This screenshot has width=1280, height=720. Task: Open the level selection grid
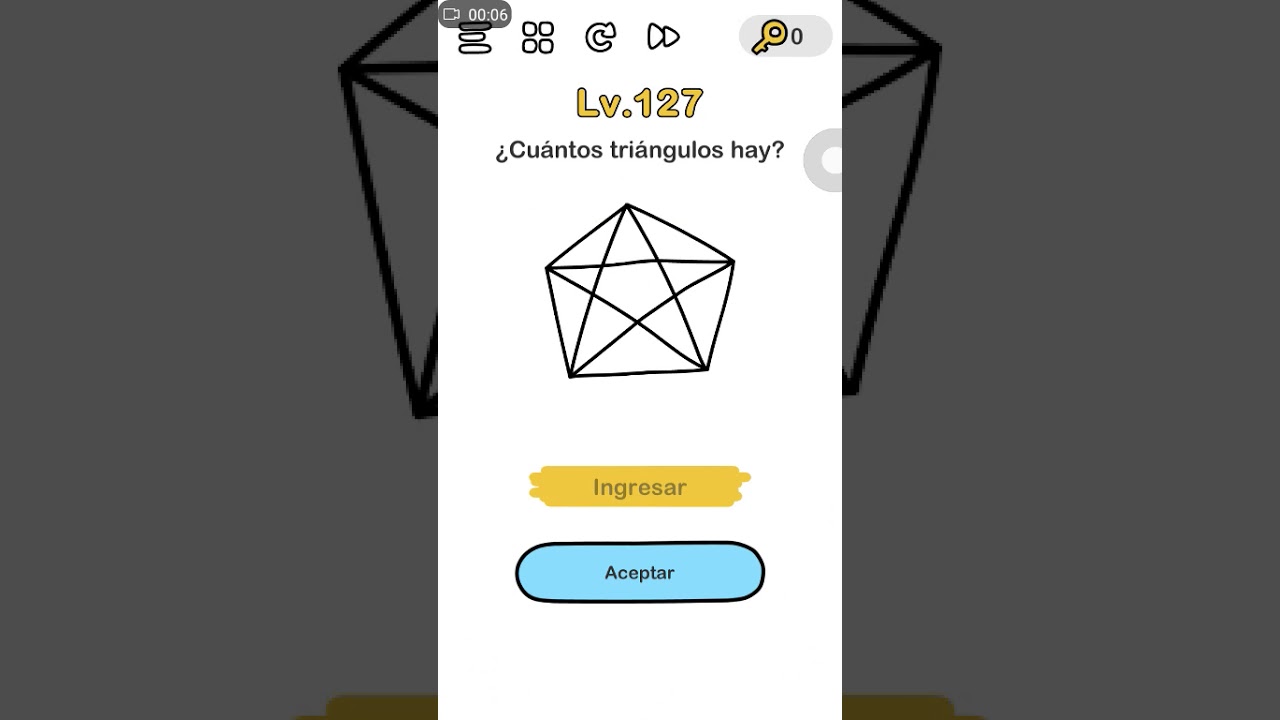(538, 38)
